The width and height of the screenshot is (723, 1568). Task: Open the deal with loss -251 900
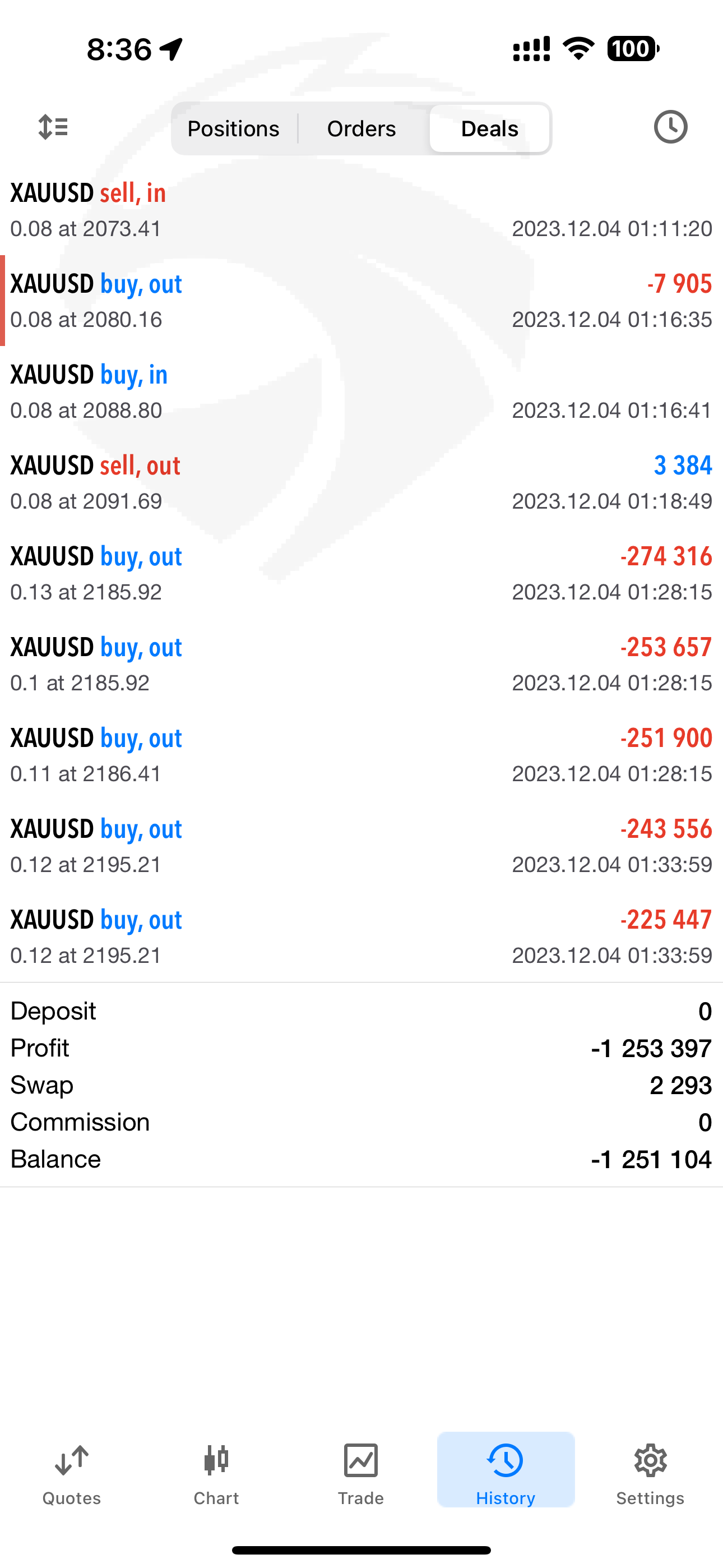click(x=361, y=755)
